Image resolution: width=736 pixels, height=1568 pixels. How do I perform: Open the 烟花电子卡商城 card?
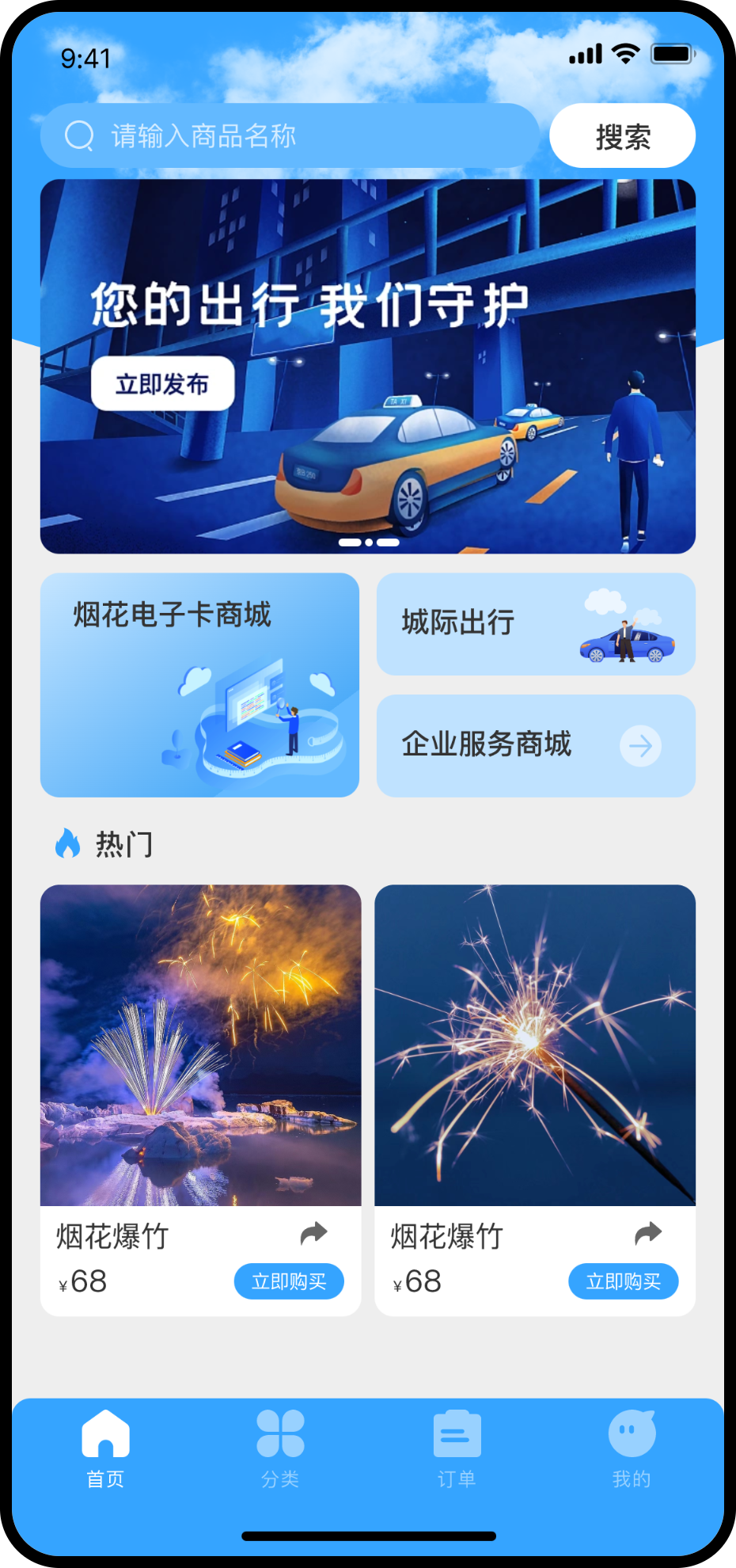[x=199, y=685]
